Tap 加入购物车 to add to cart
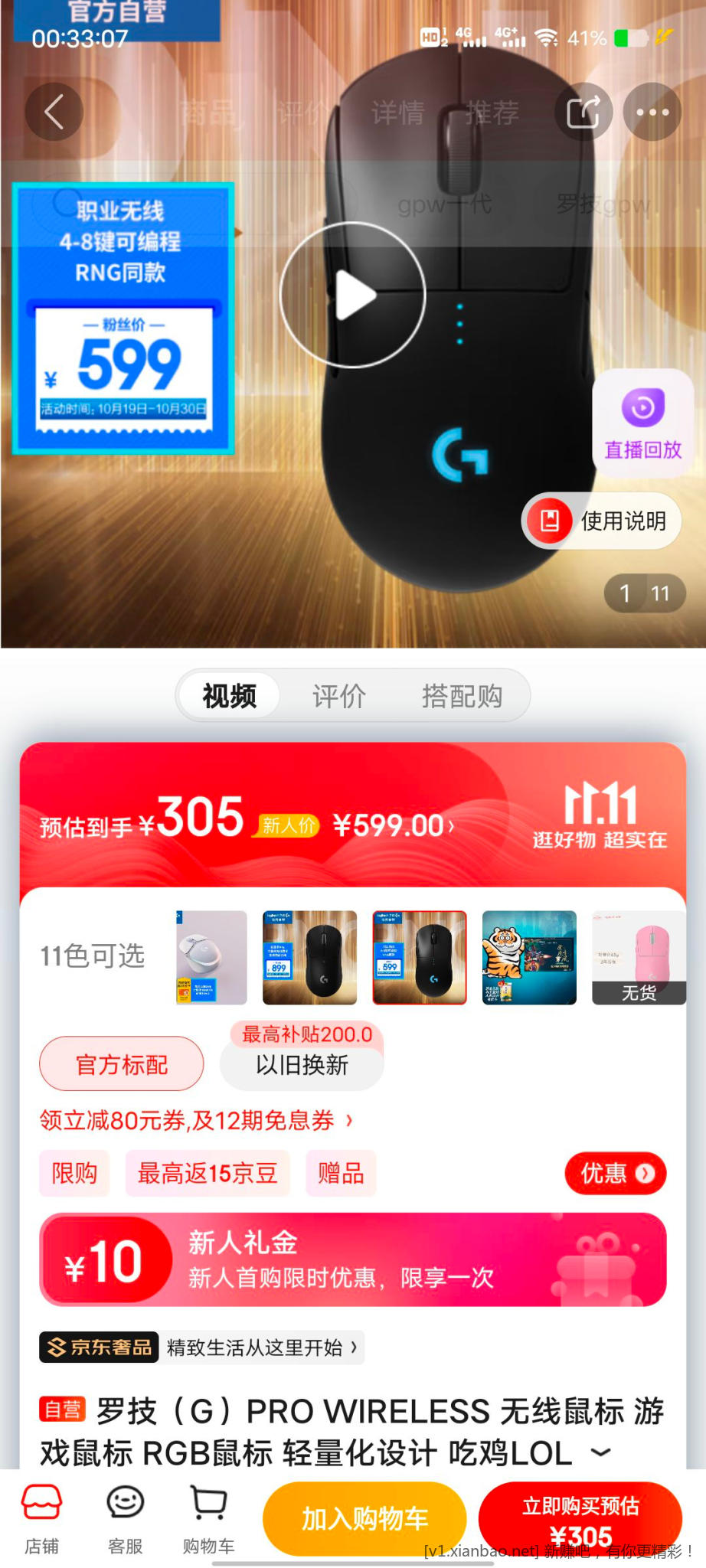The image size is (706, 1568). point(364,1519)
